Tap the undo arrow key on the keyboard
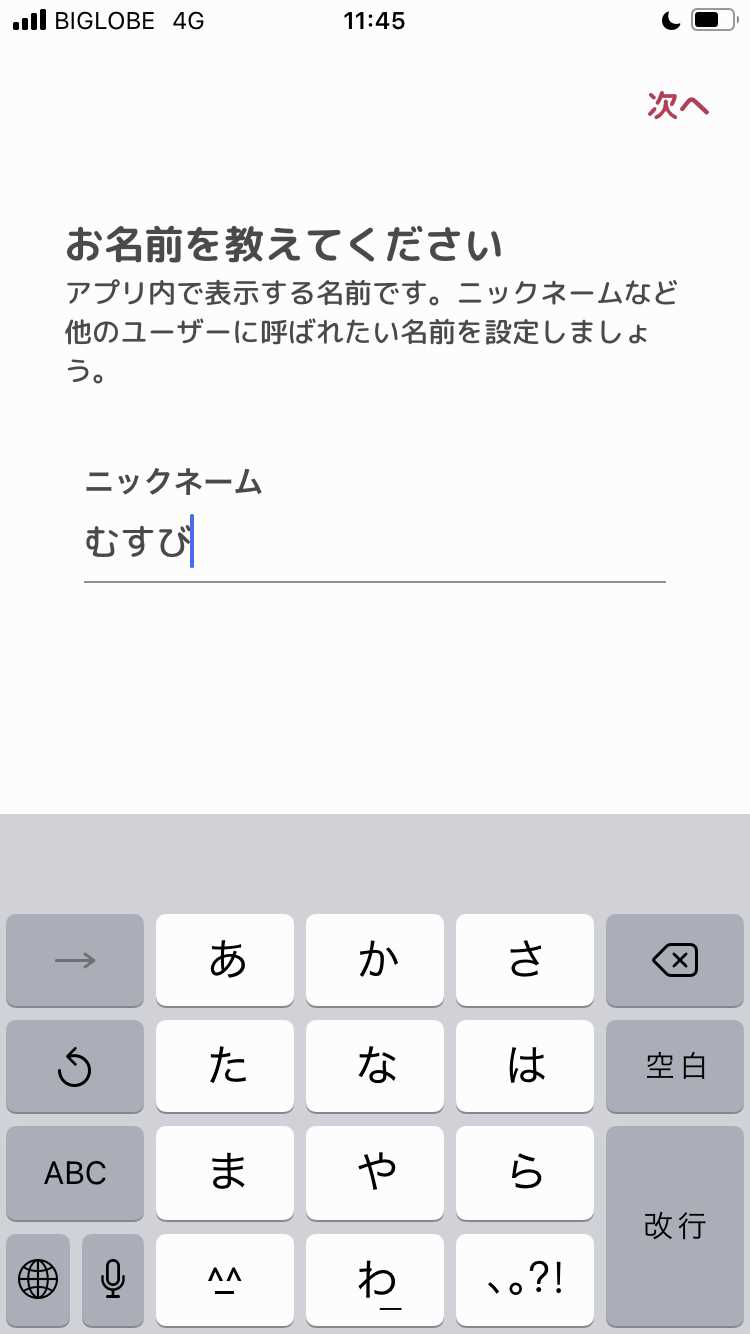Screen dimensions: 750x1334 click(x=74, y=1066)
